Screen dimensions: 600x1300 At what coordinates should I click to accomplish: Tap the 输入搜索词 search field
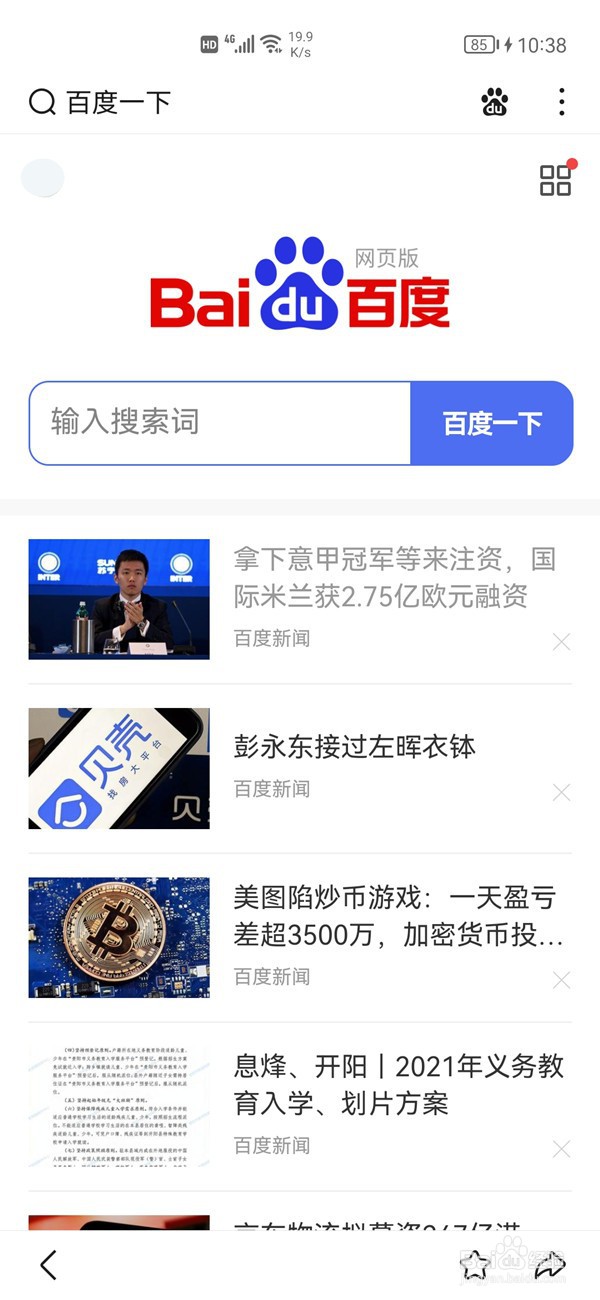(x=220, y=423)
